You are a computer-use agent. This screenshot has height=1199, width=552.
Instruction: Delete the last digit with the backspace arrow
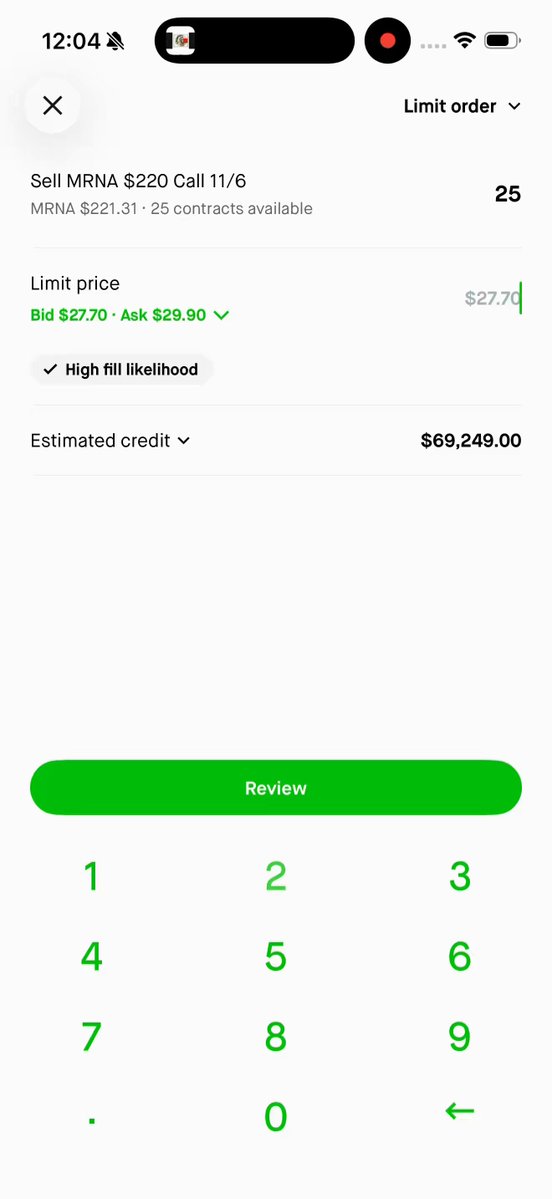pyautogui.click(x=459, y=1111)
